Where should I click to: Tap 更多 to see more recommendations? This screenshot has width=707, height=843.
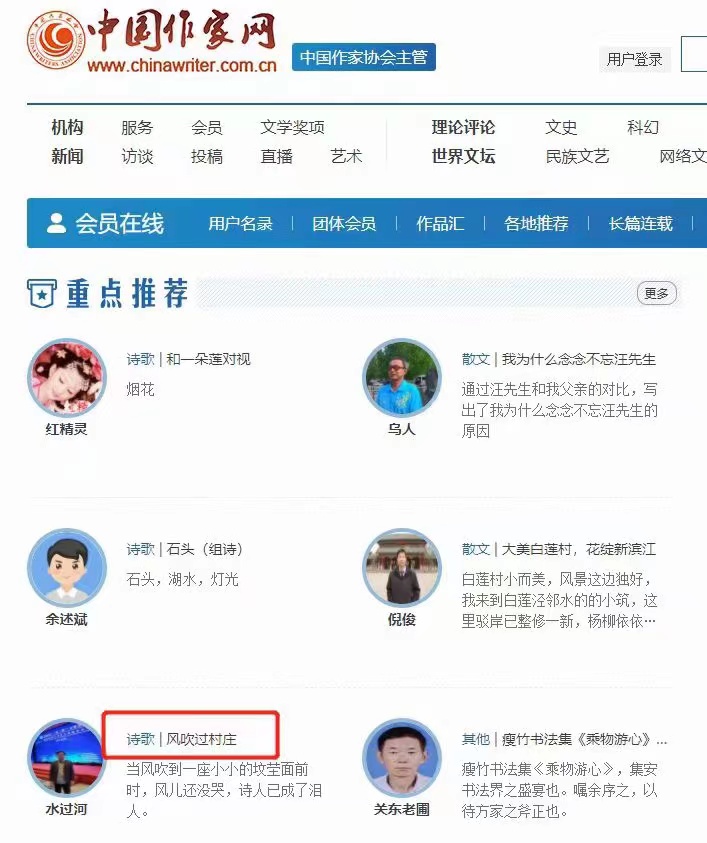point(656,293)
